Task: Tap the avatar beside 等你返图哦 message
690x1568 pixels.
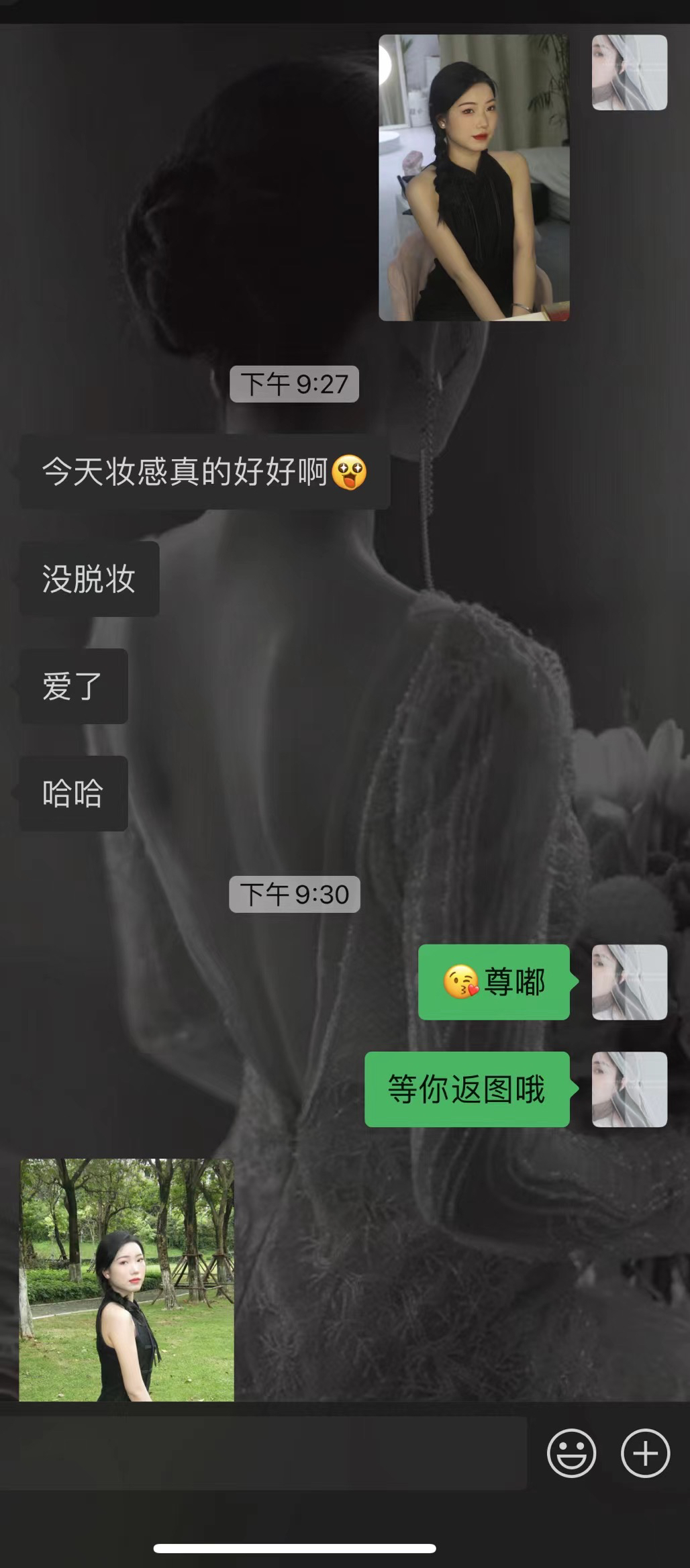Action: [630, 1089]
